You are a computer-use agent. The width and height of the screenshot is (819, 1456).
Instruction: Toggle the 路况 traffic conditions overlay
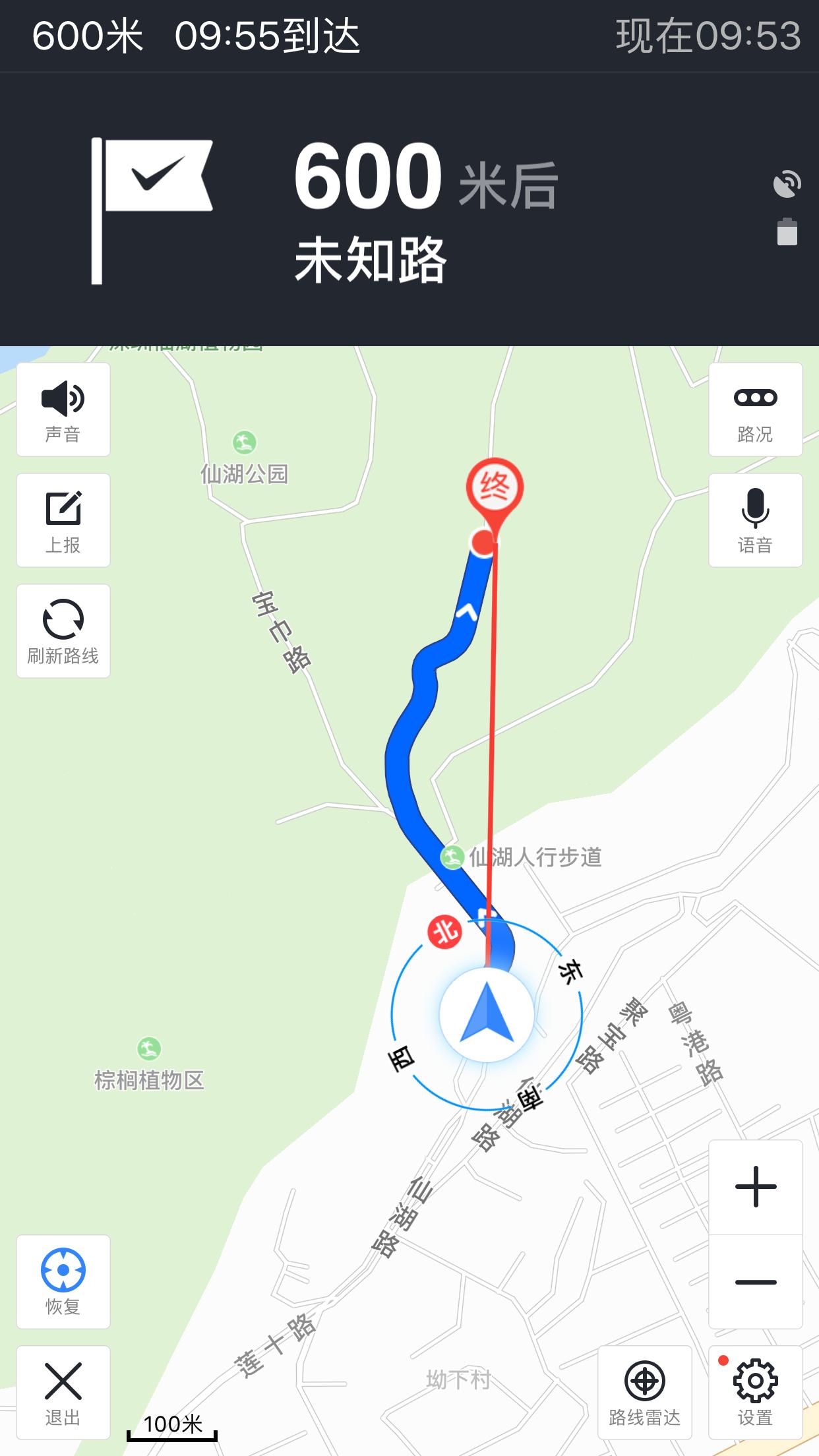756,409
